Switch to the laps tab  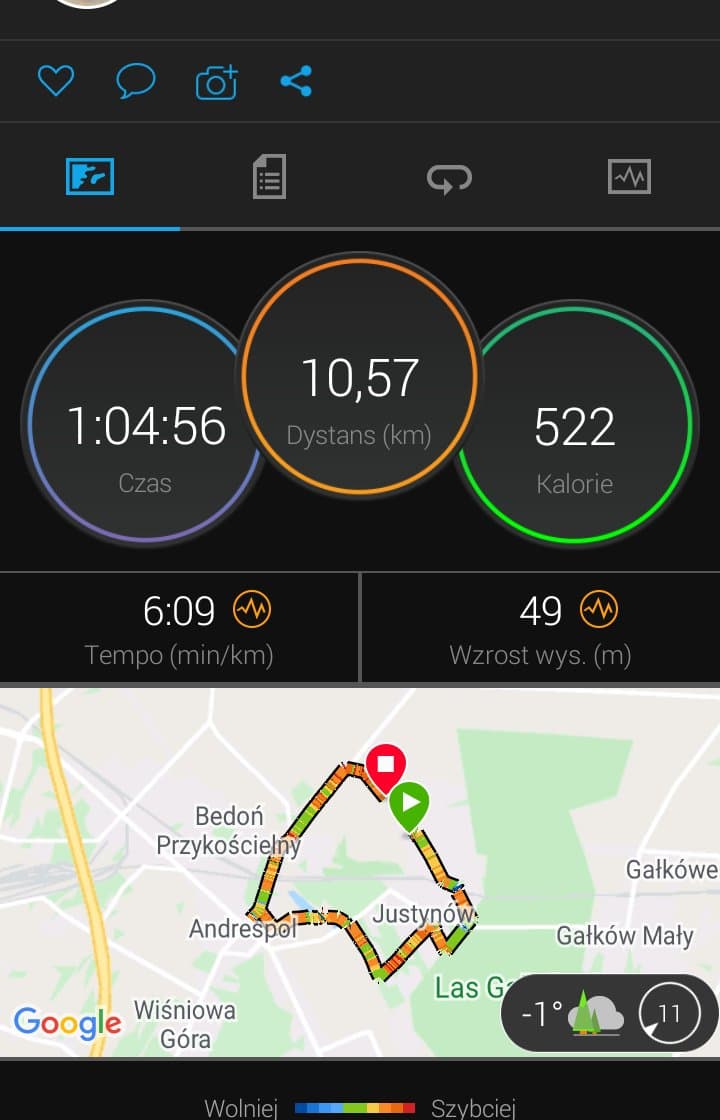(x=449, y=178)
